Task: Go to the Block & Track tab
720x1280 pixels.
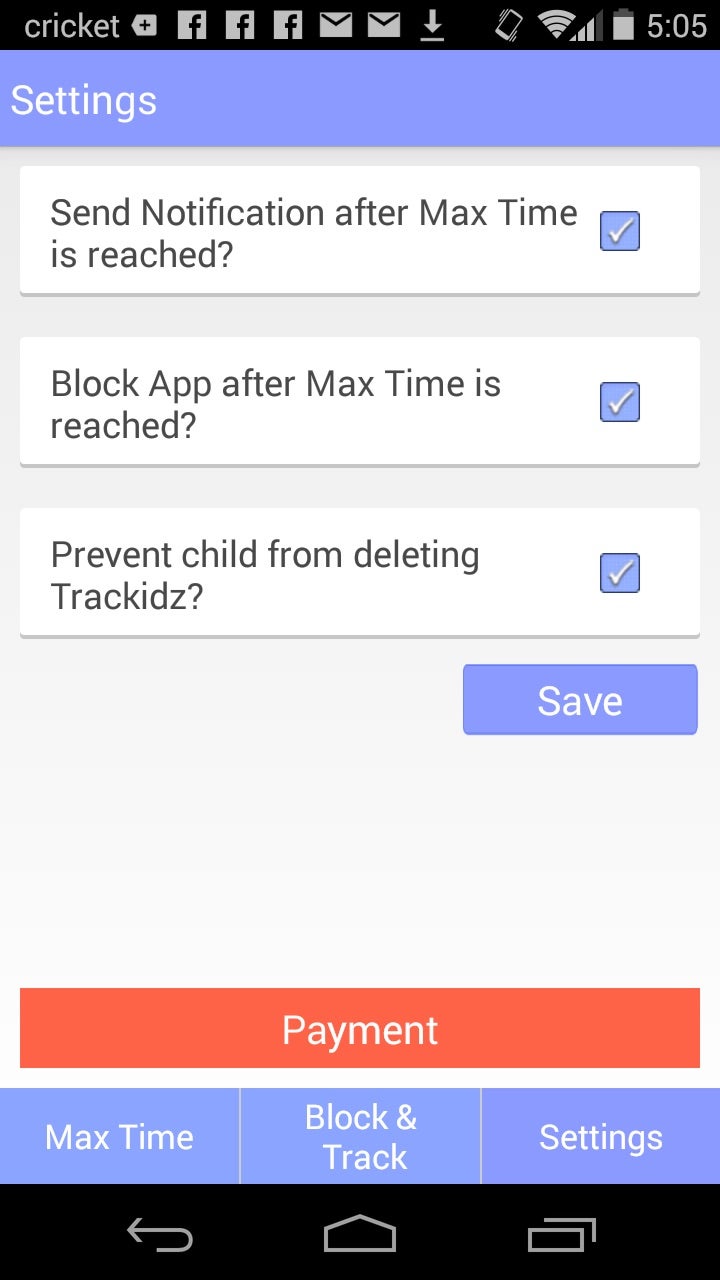Action: (361, 1136)
